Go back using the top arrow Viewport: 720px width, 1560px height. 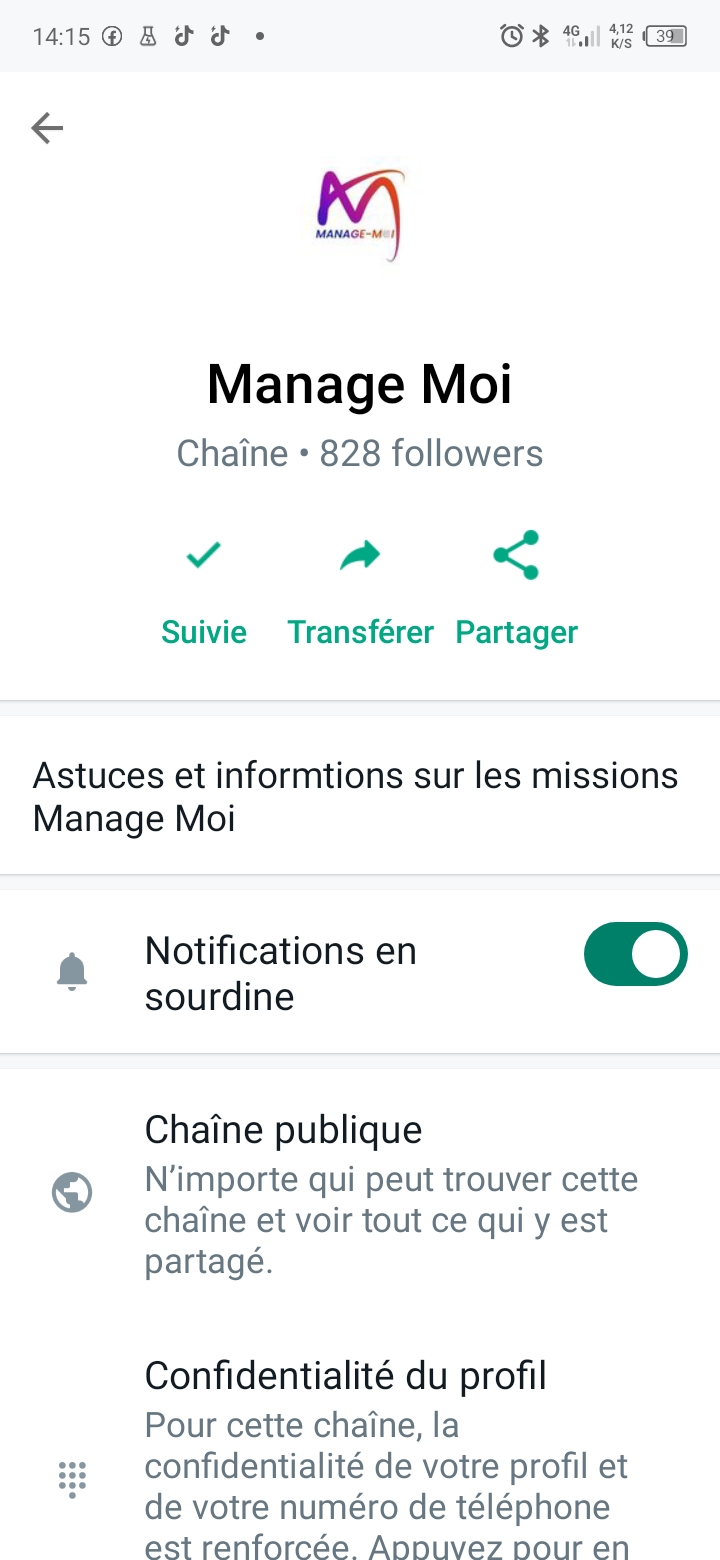[47, 128]
